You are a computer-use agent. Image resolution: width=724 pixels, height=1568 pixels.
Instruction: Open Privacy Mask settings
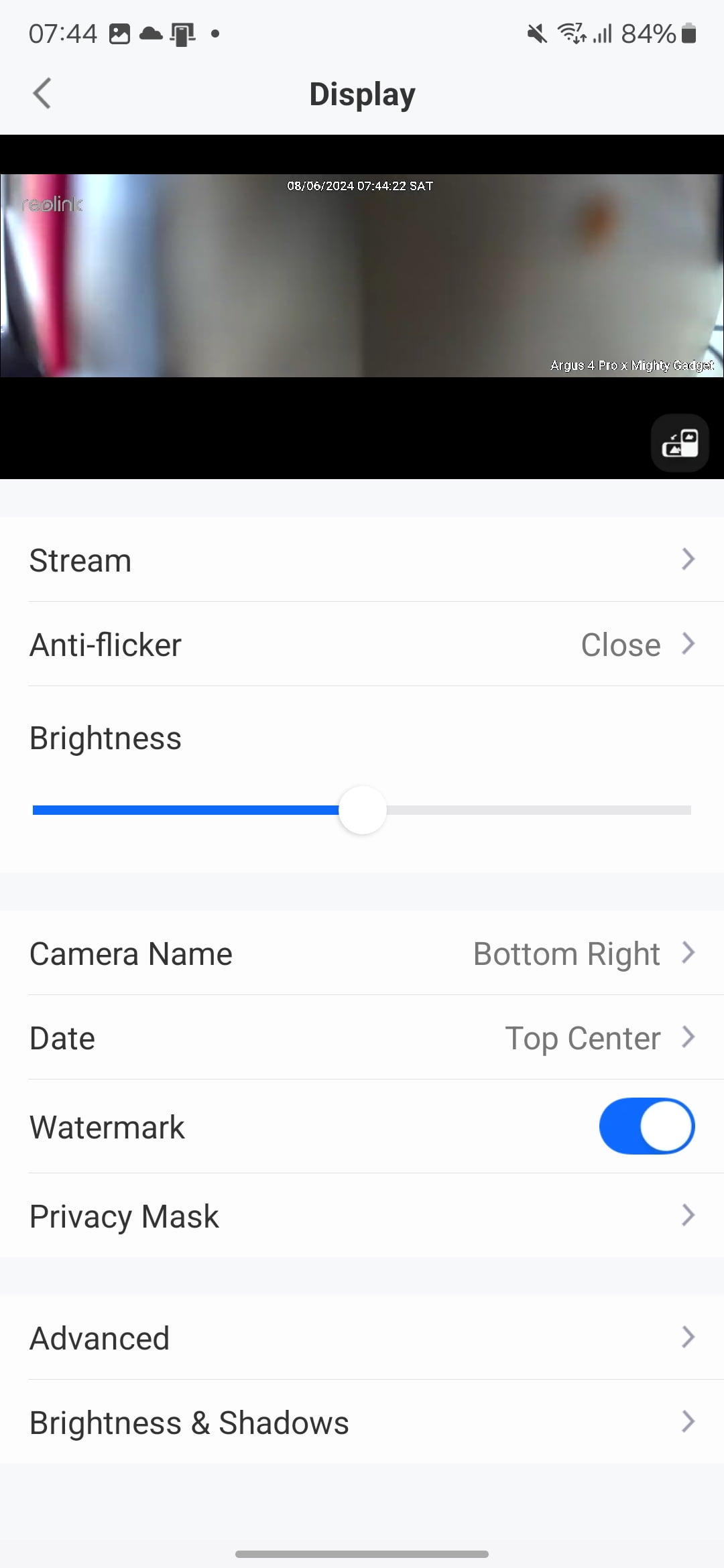(362, 1216)
